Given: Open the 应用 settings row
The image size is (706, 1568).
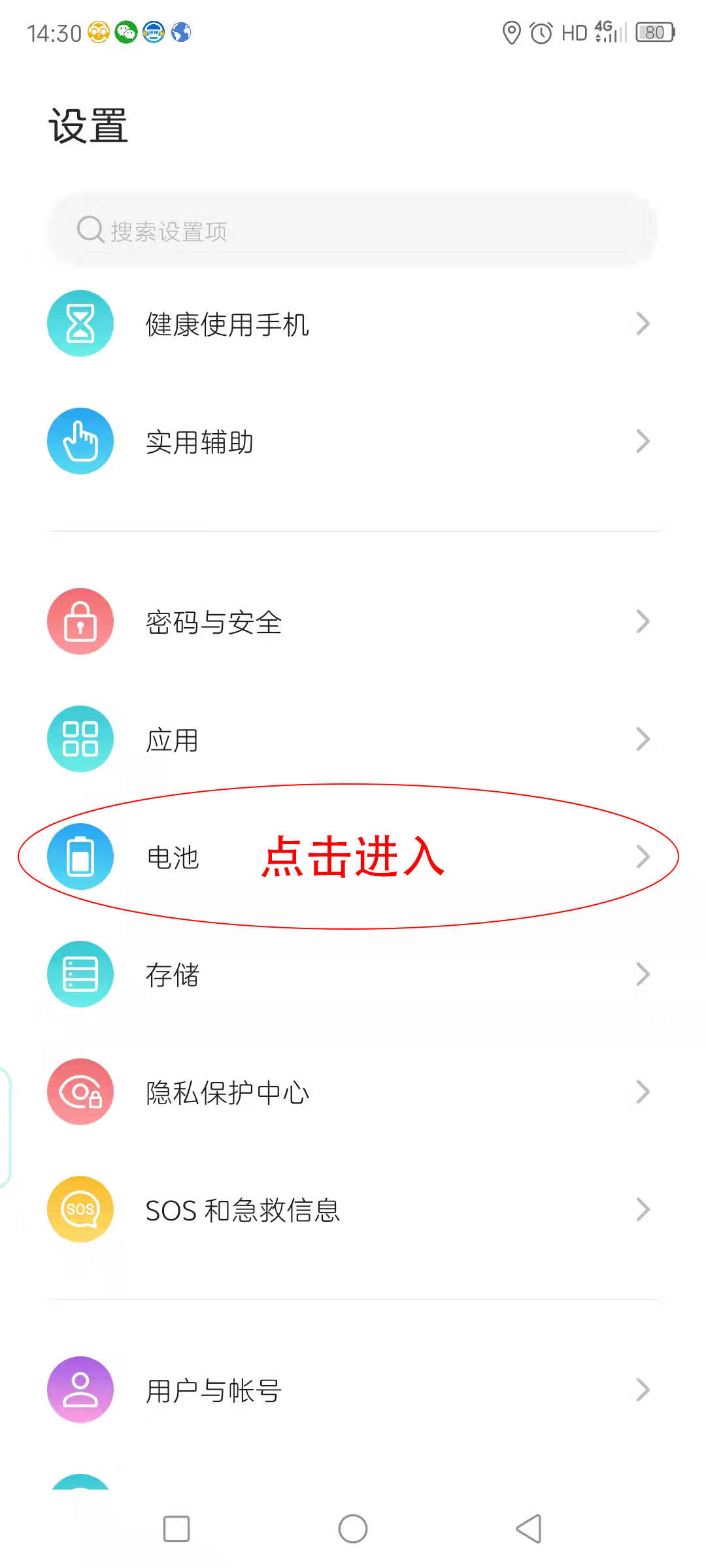Looking at the screenshot, I should (353, 740).
